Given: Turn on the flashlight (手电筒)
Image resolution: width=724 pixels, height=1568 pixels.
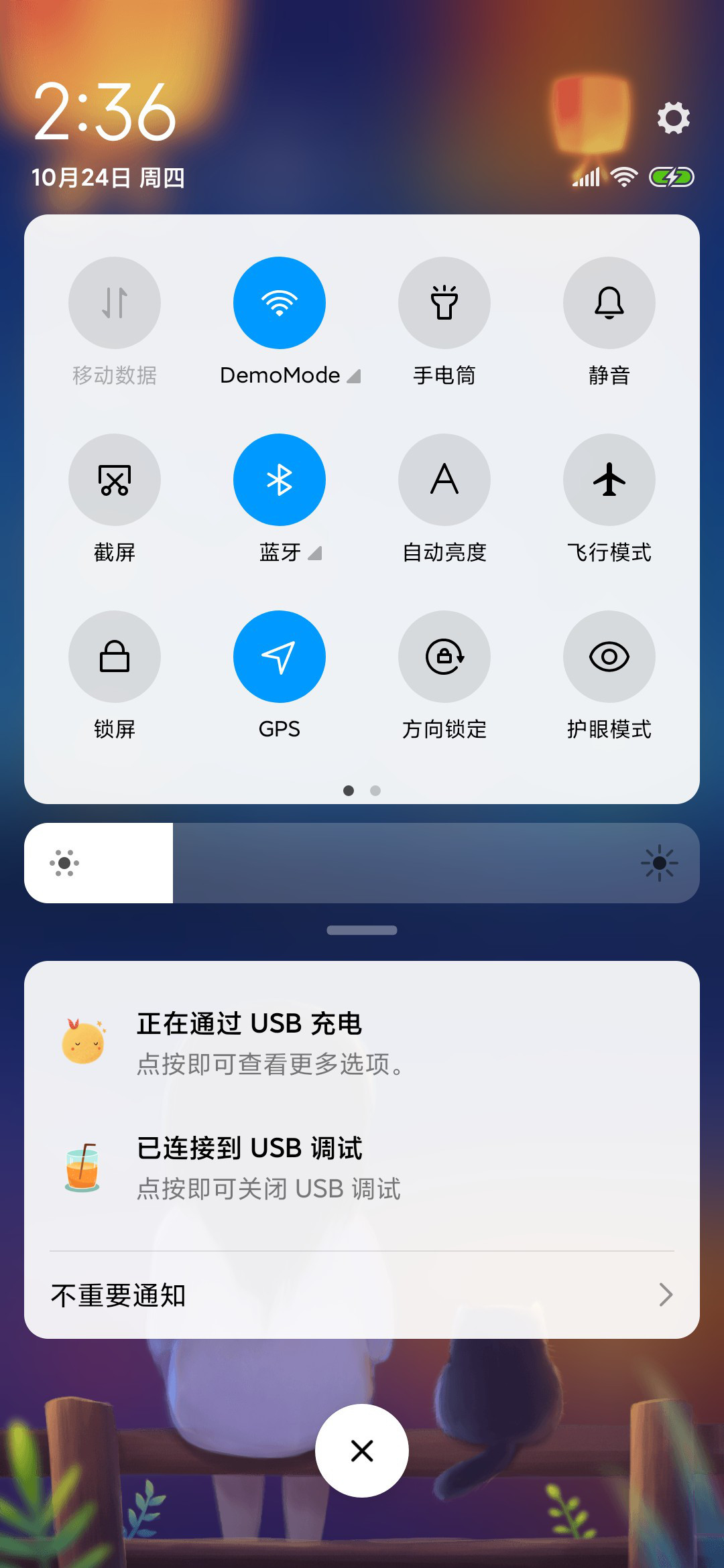Looking at the screenshot, I should 444,303.
